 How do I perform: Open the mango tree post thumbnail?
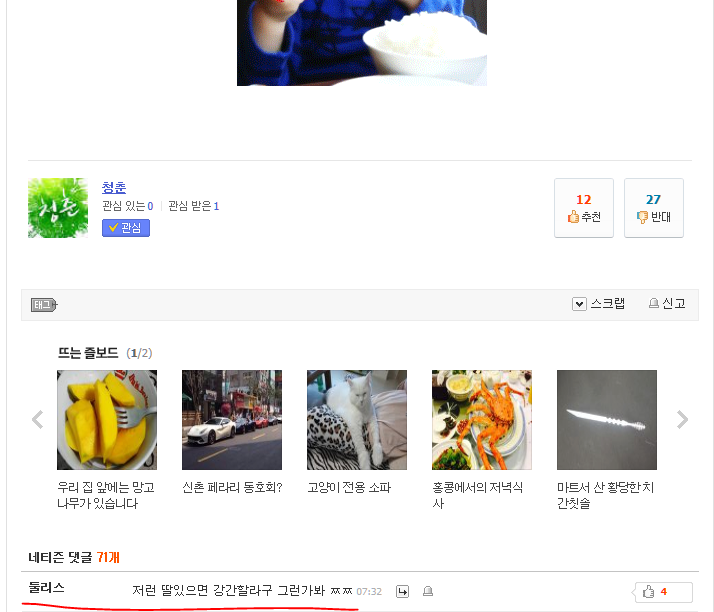tap(107, 420)
